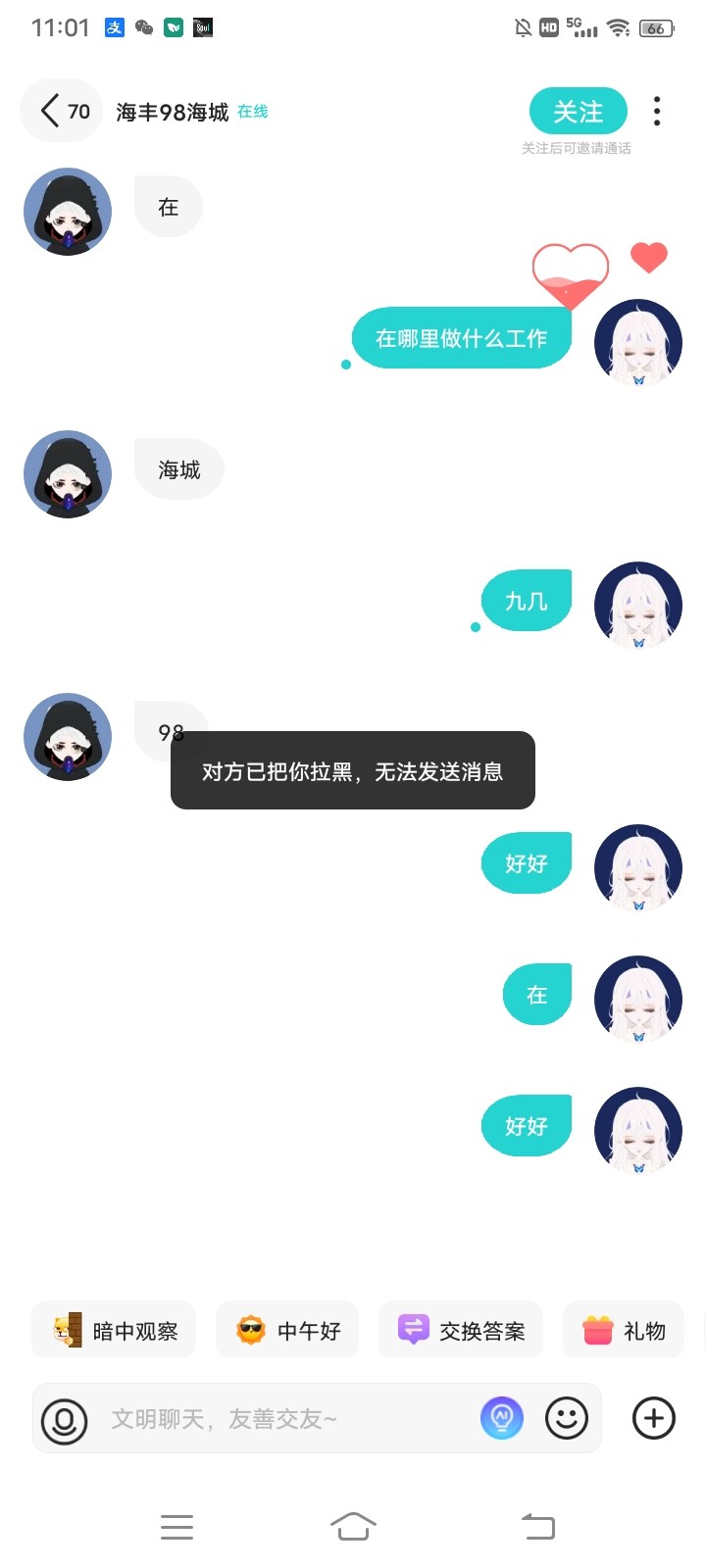
Task: Open the 礼物 gift chip
Action: pos(624,1330)
